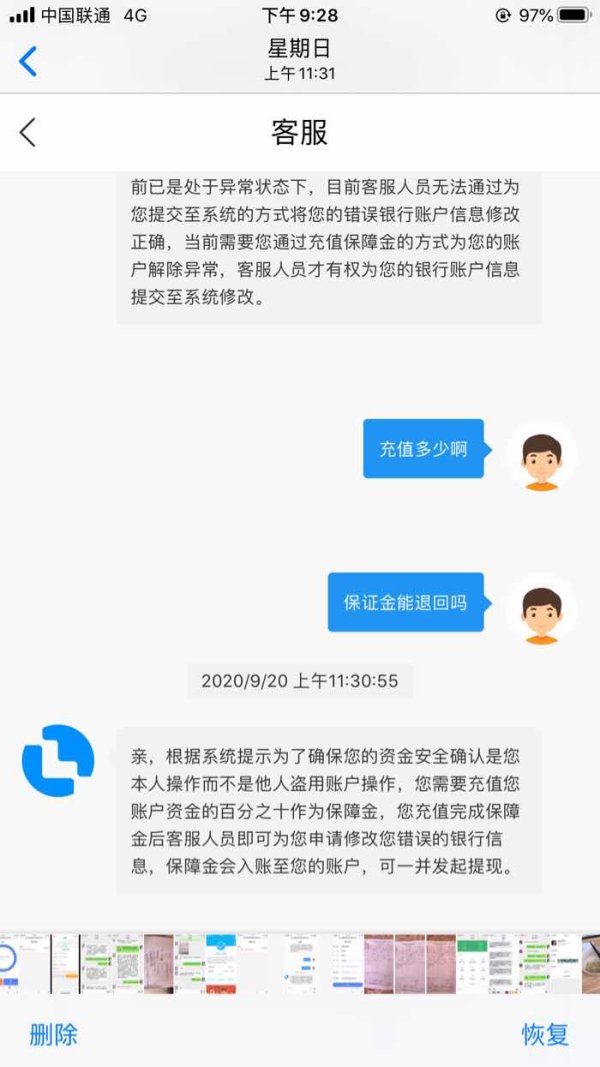Go back with the blue arrow
600x1067 pixels.
tap(28, 61)
